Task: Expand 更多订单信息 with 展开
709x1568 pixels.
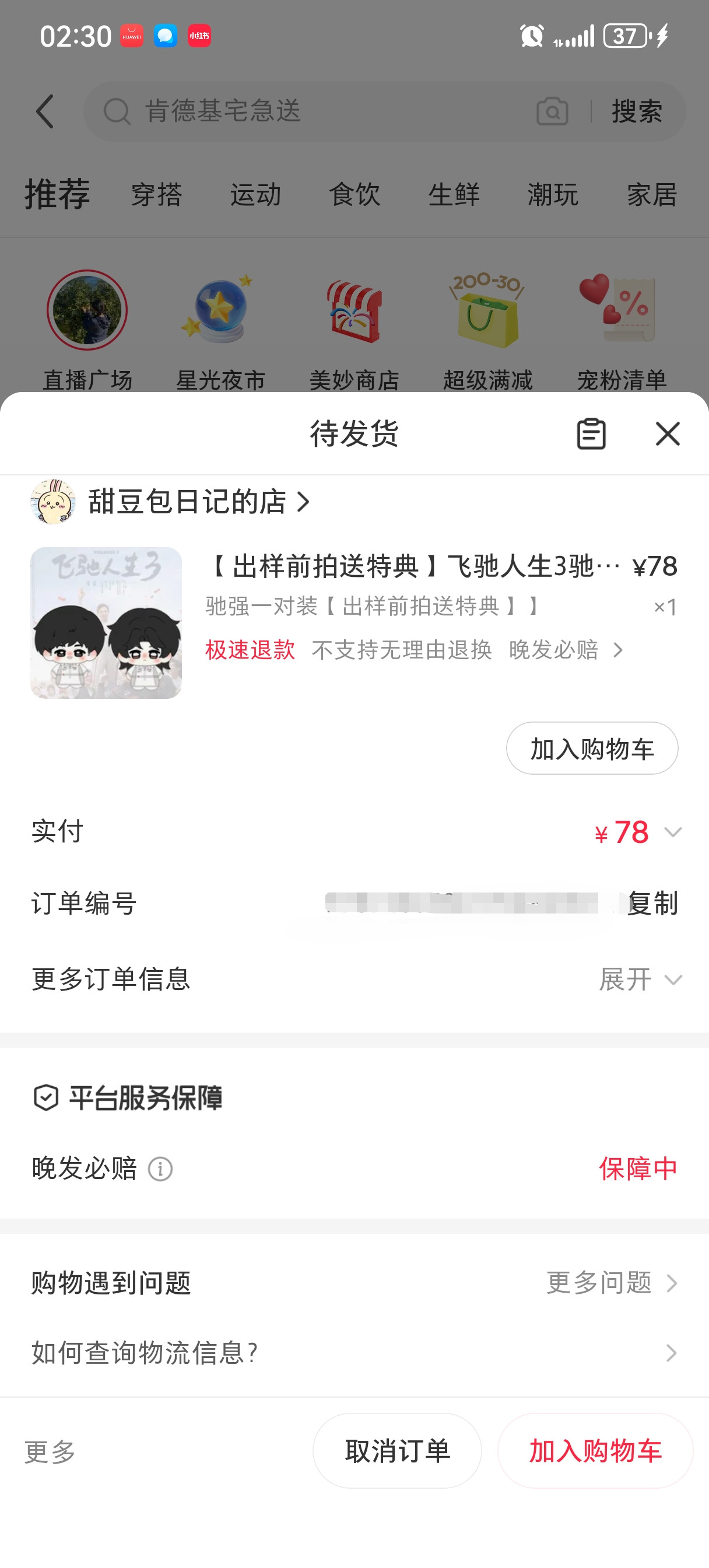Action: (639, 979)
